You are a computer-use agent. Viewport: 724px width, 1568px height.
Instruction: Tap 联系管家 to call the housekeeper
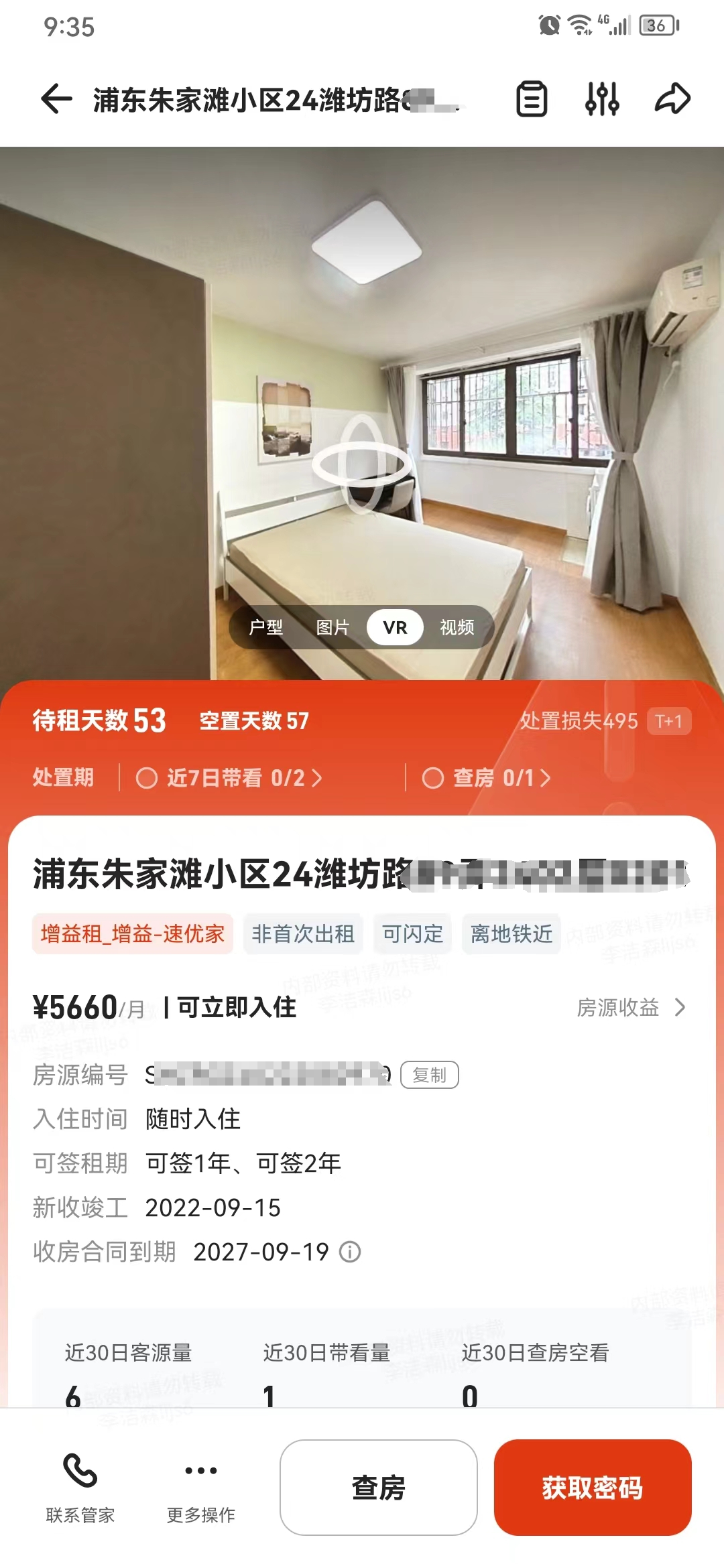tap(80, 1486)
